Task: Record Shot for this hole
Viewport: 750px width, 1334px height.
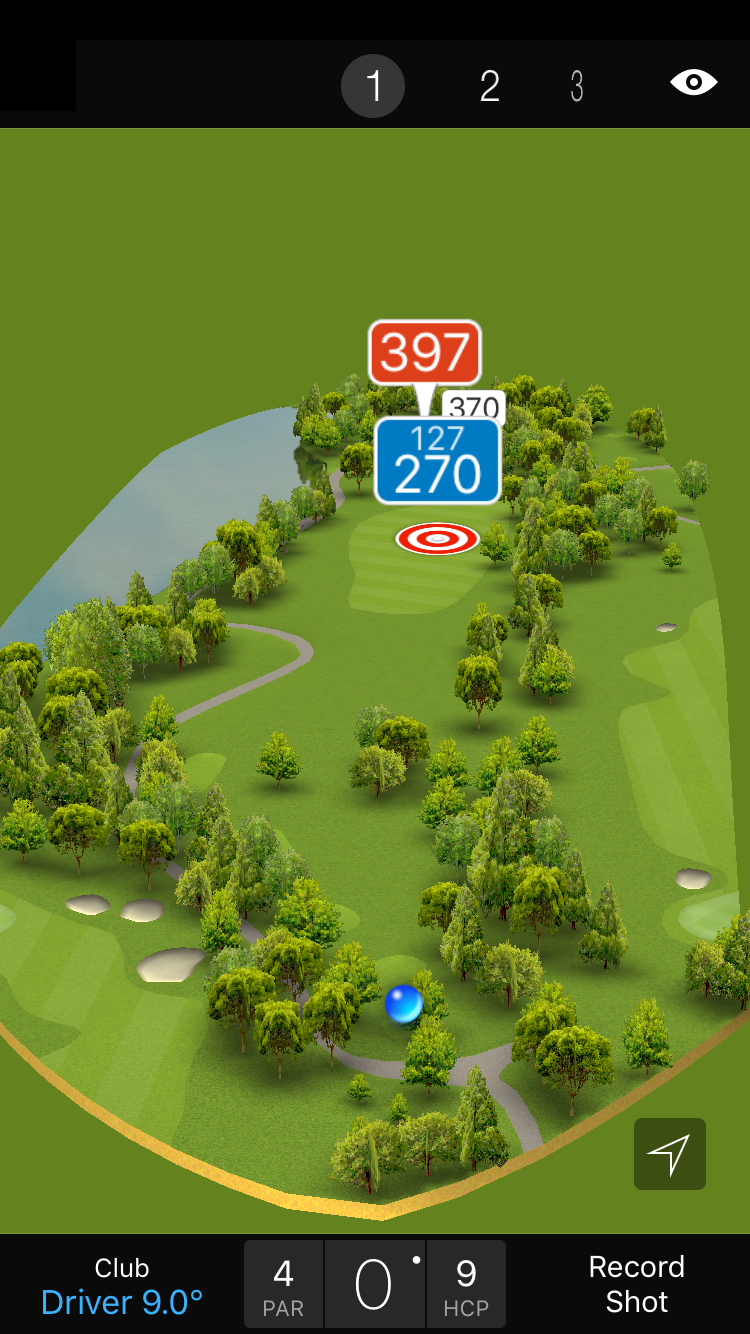Action: point(636,1285)
